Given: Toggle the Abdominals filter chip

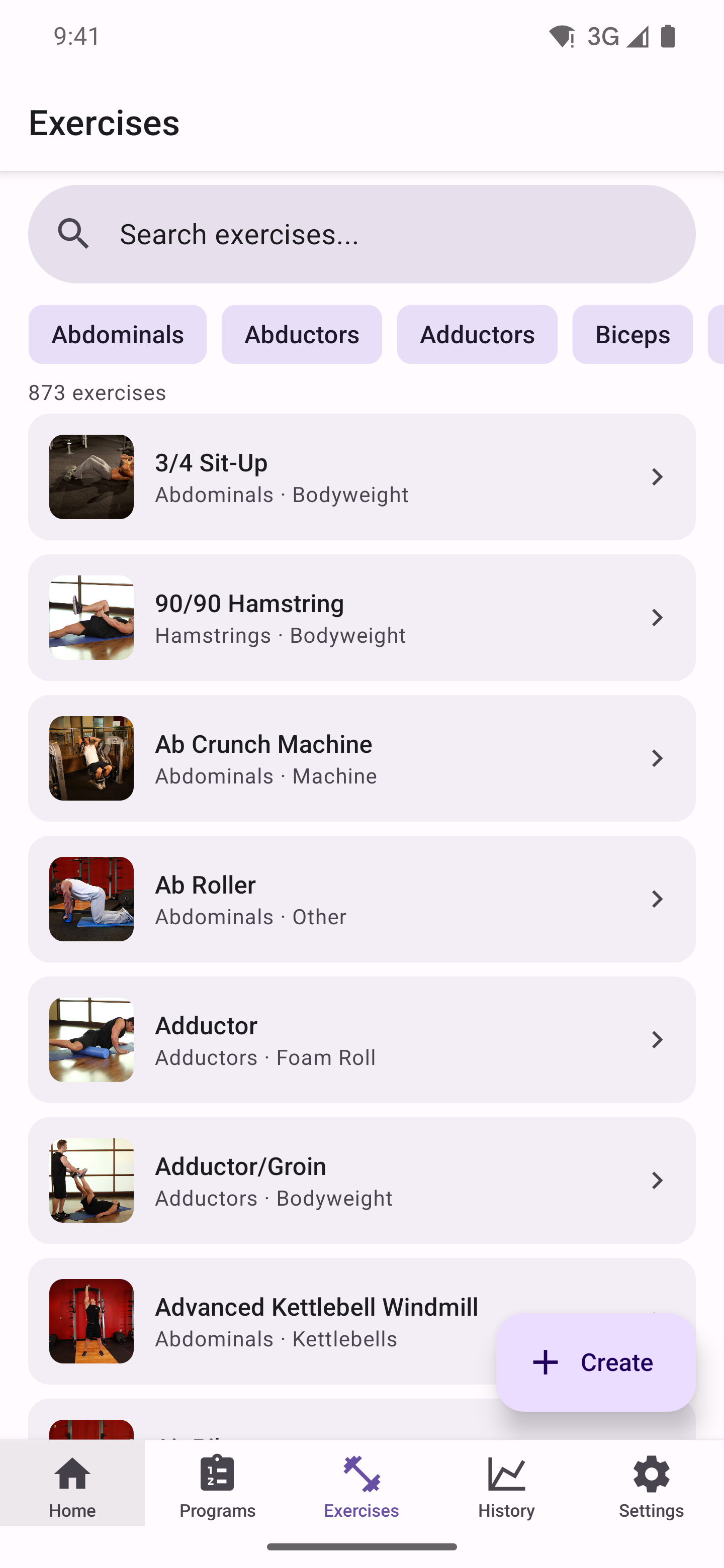Looking at the screenshot, I should point(118,334).
